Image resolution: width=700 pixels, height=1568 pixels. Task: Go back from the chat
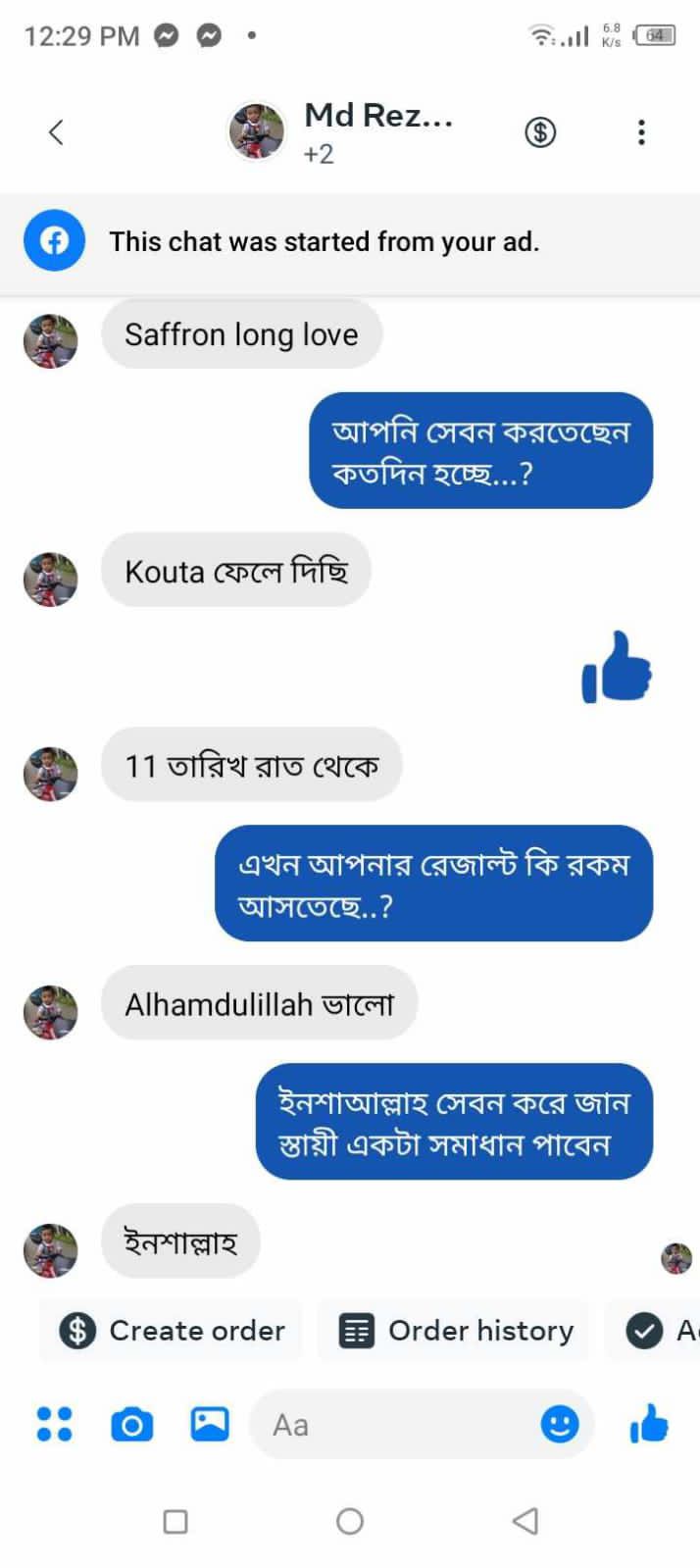(56, 131)
